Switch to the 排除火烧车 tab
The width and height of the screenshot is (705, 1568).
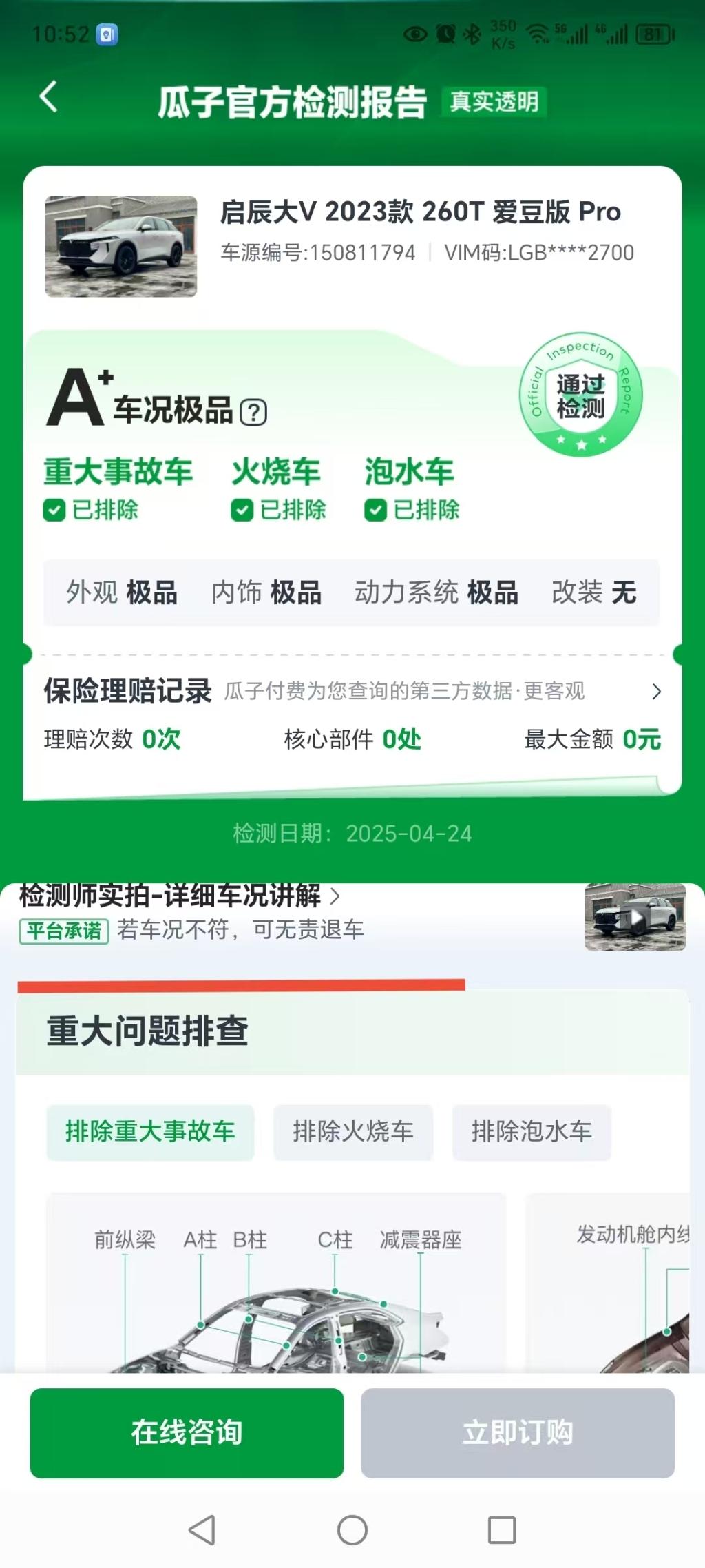pos(352,1132)
